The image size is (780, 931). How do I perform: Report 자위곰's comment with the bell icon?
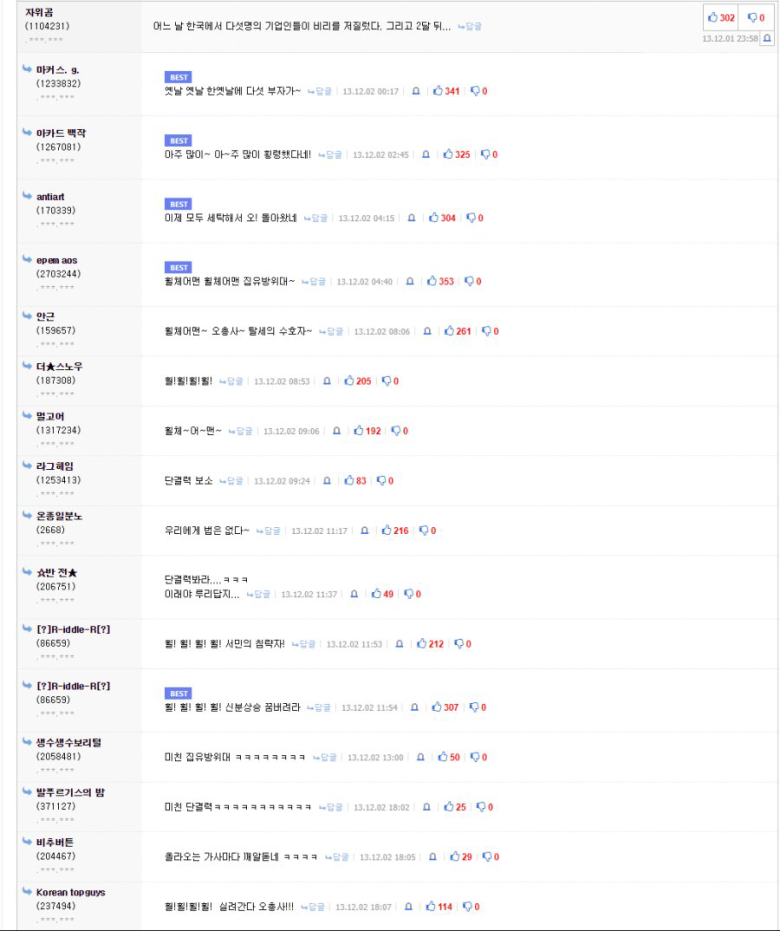766,38
